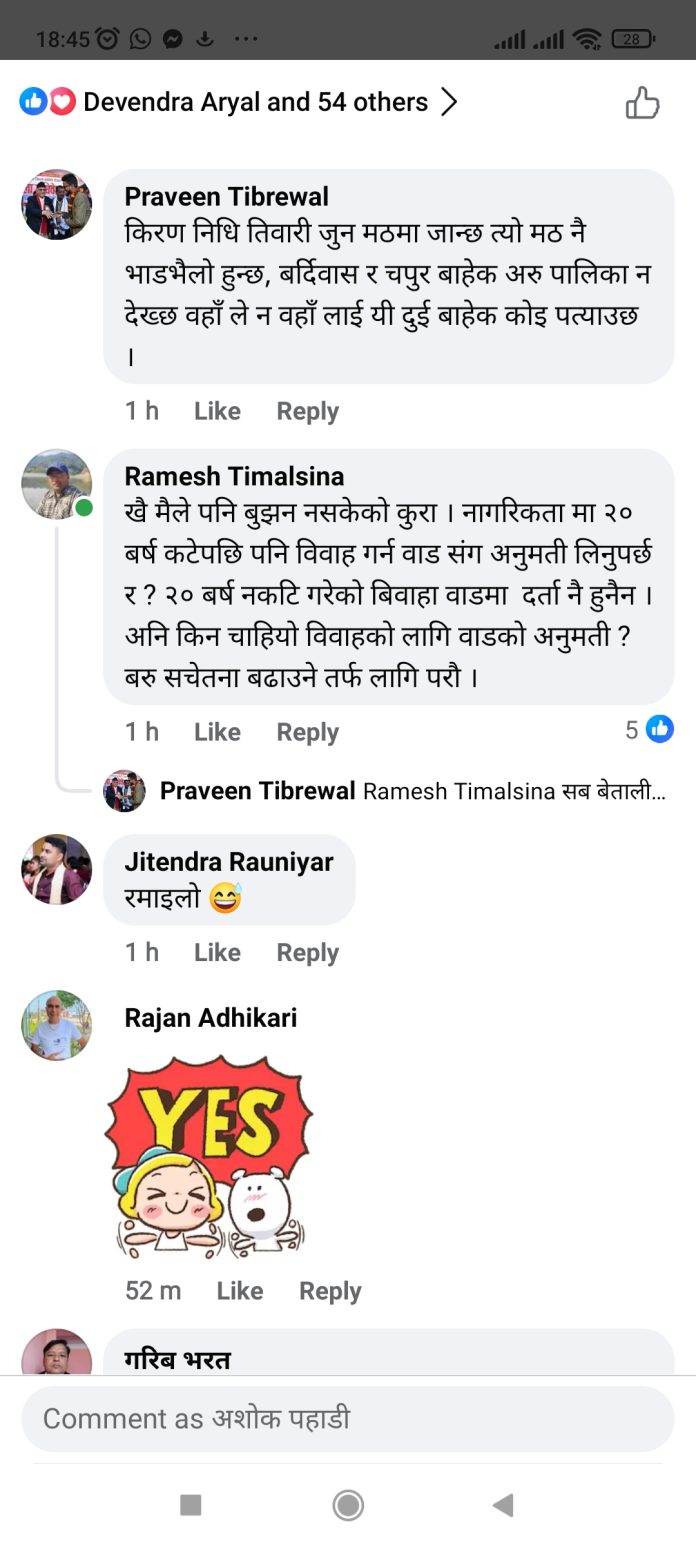Image resolution: width=696 pixels, height=1547 pixels.
Task: Like Jitendra Rauniyar's comment
Action: [217, 952]
